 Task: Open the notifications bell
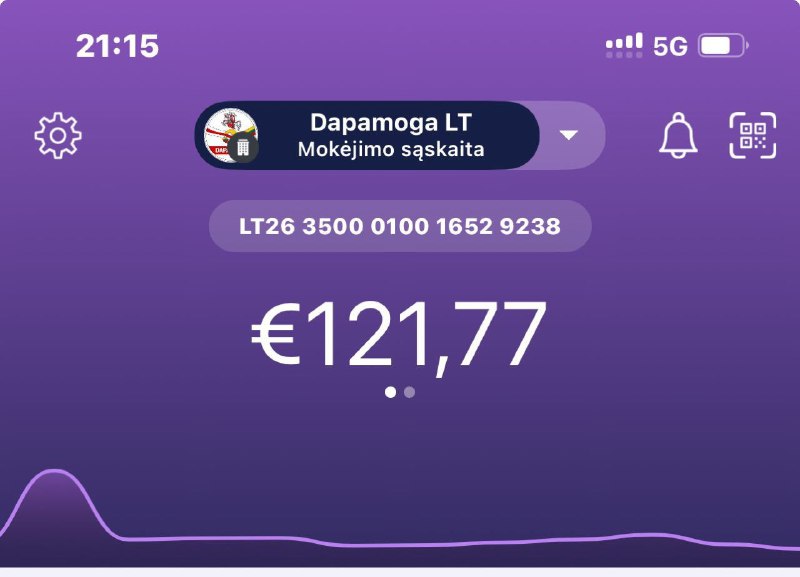click(x=678, y=135)
